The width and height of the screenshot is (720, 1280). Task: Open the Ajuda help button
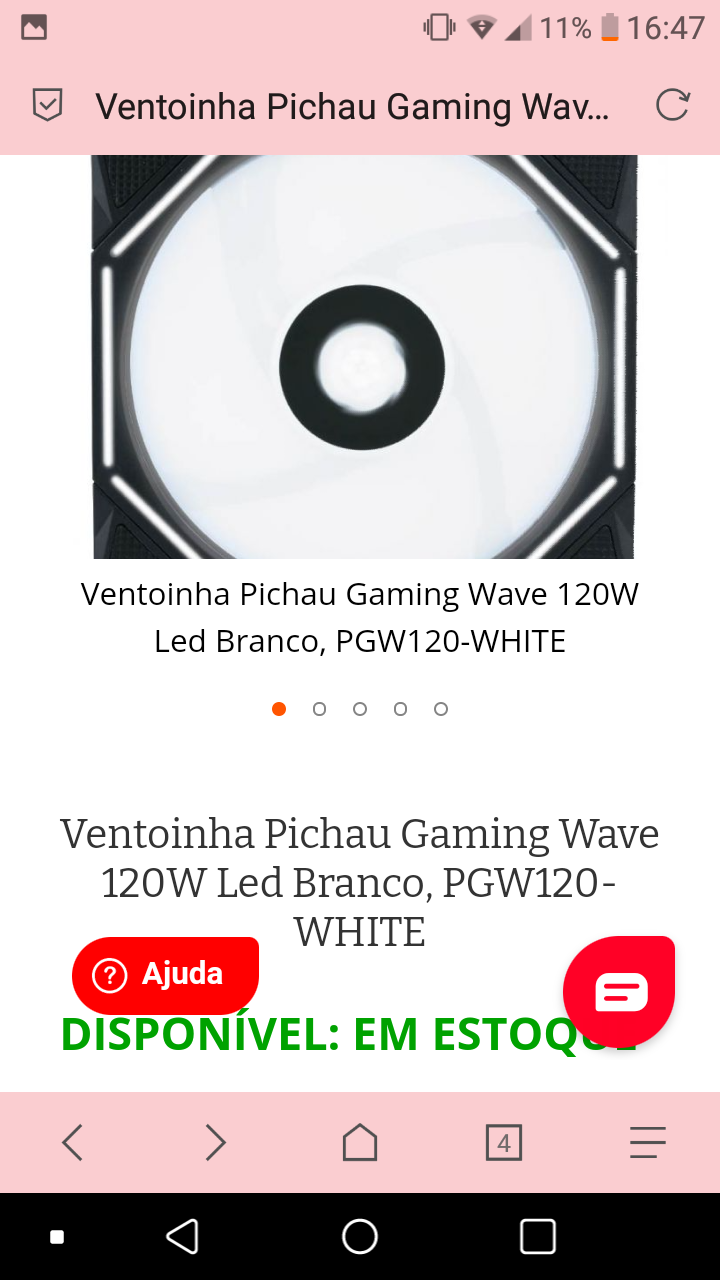[165, 975]
